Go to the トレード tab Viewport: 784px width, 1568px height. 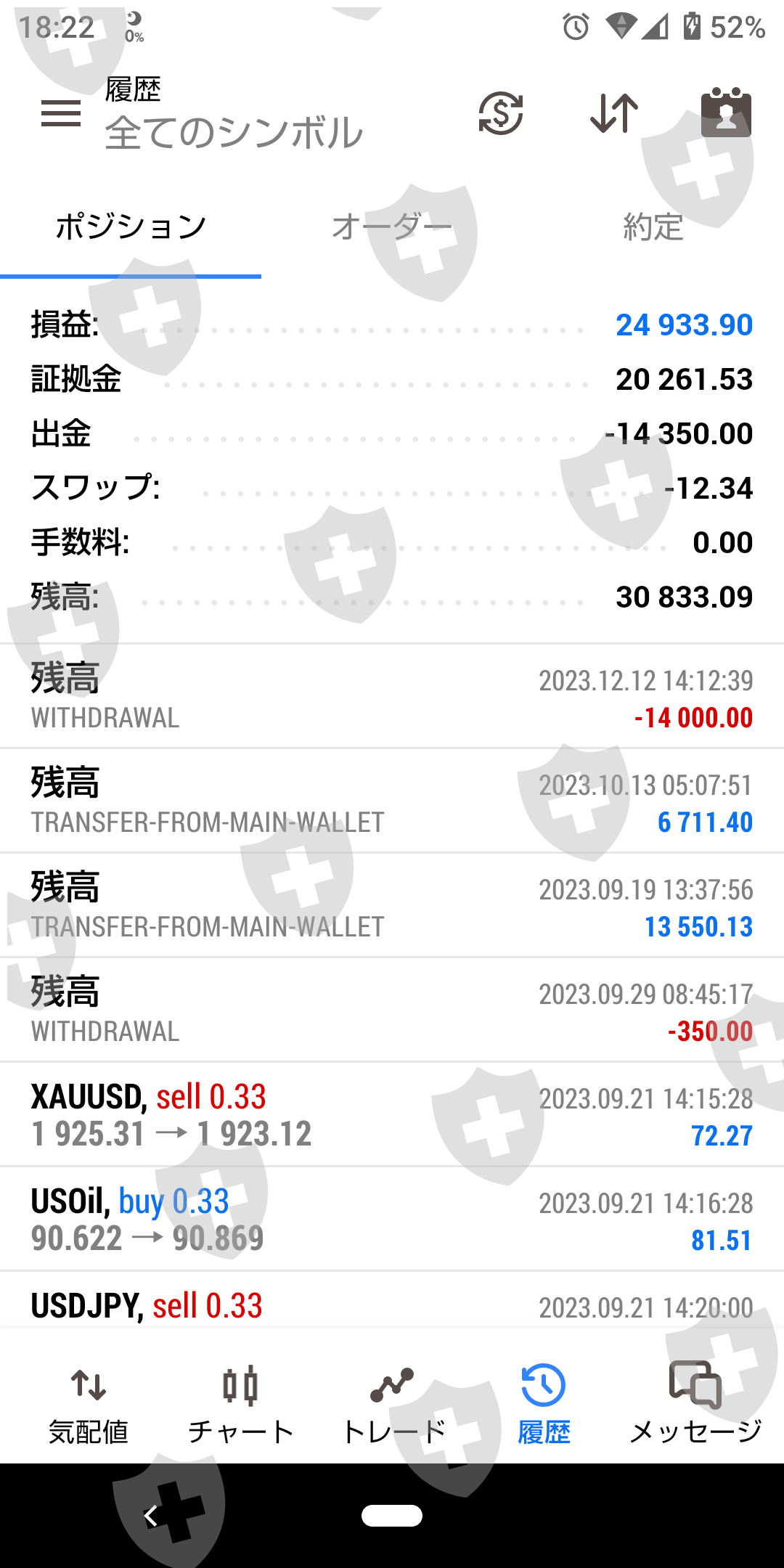point(392,1404)
